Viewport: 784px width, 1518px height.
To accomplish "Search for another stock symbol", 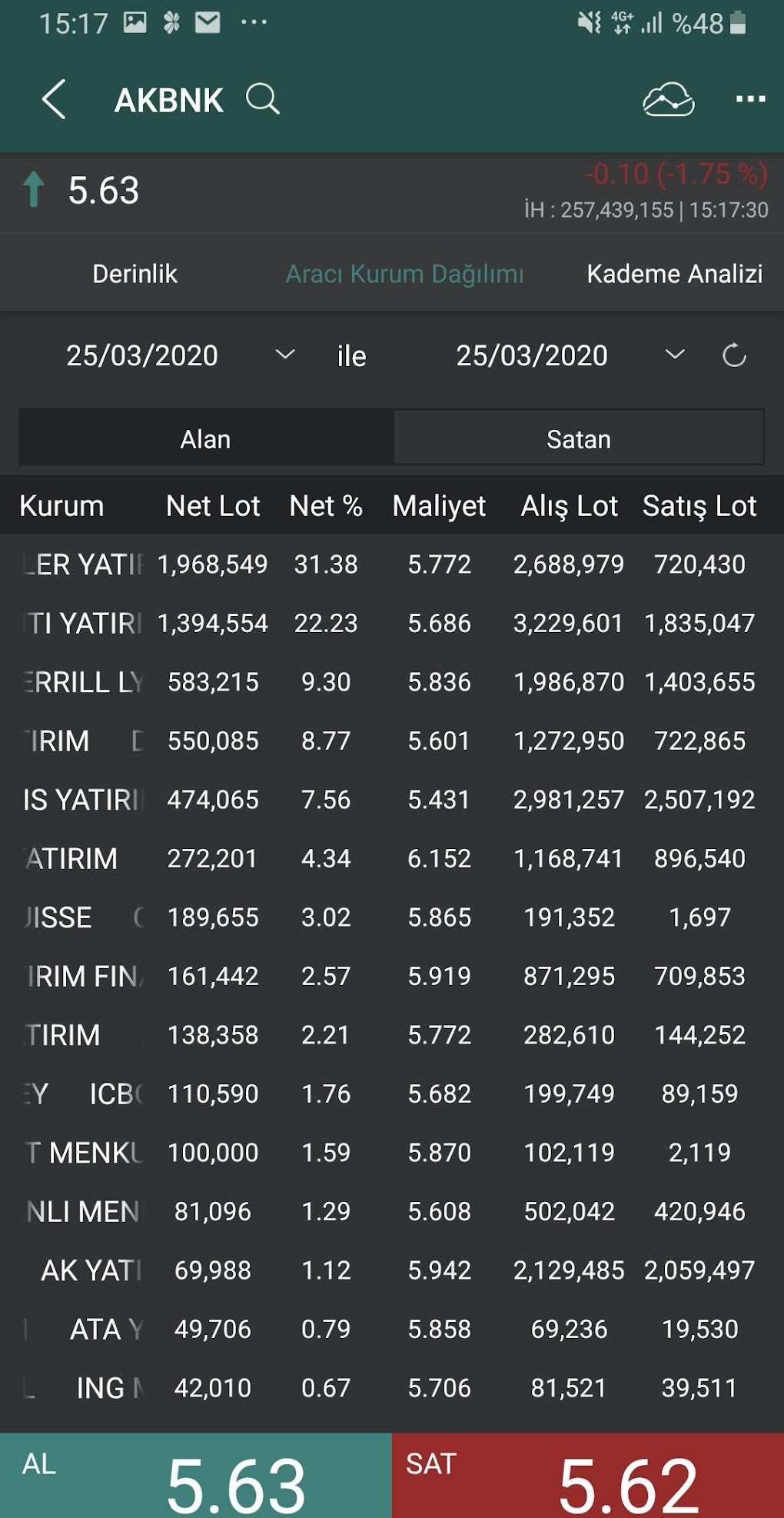I will (x=262, y=99).
